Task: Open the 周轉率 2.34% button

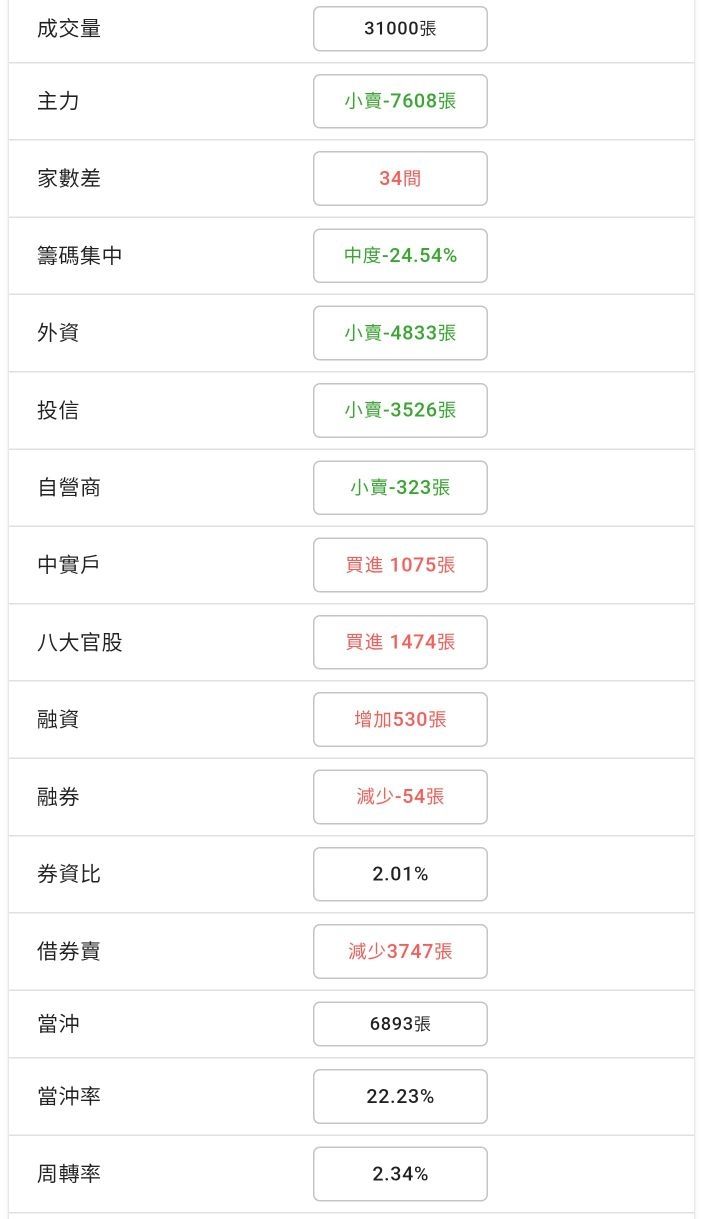Action: 400,1174
